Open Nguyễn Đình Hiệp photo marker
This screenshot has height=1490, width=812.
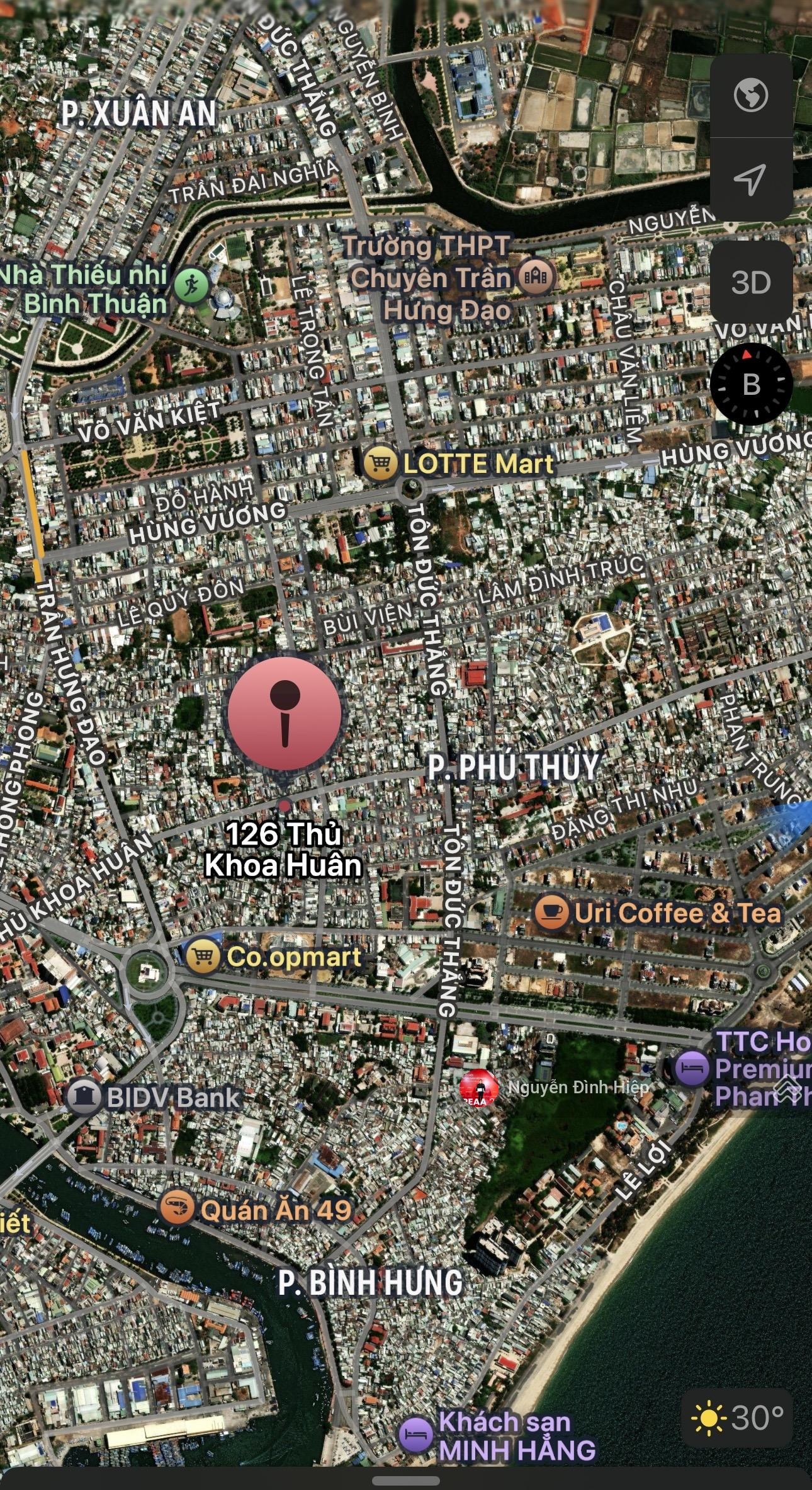point(479,1087)
